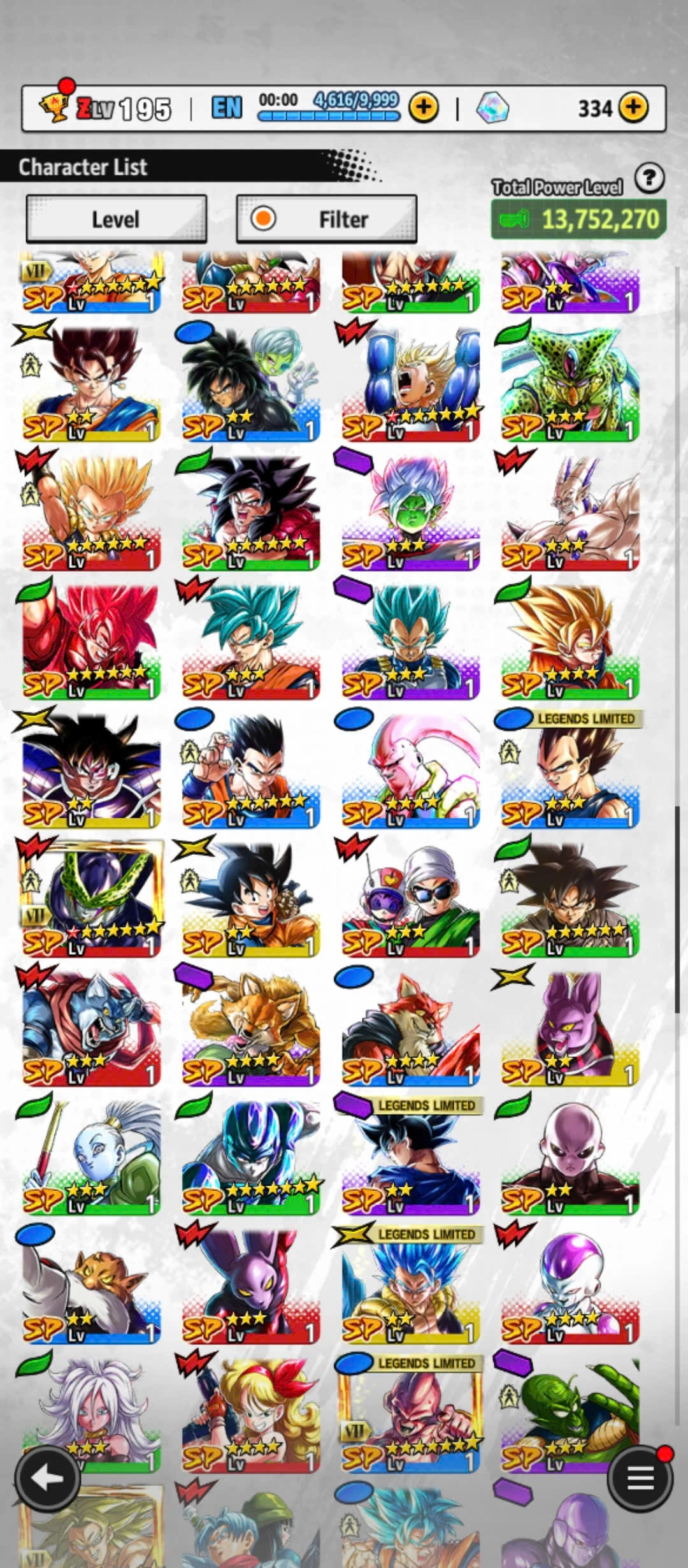Add more energy with the plus icon

(424, 108)
